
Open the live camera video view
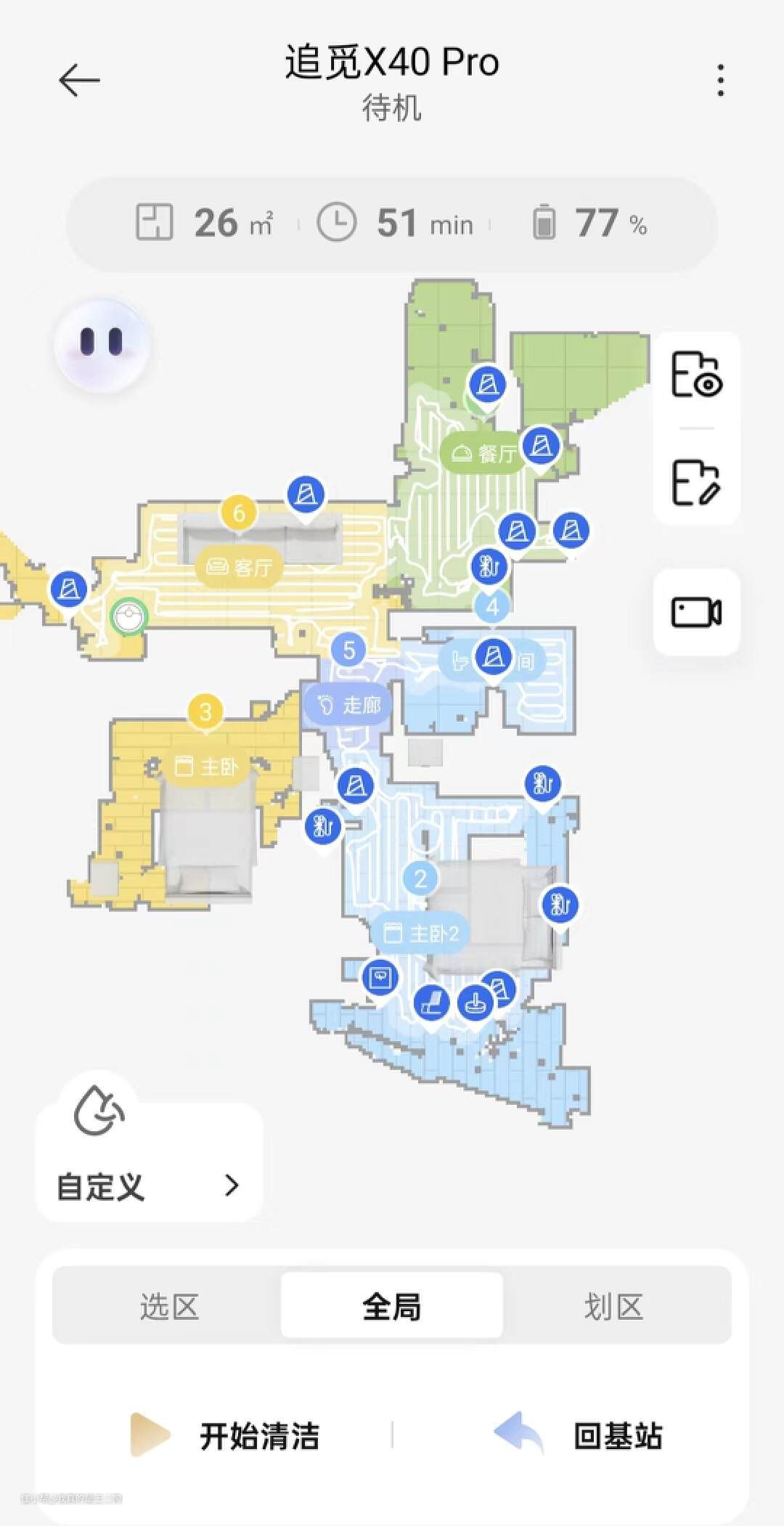(696, 612)
